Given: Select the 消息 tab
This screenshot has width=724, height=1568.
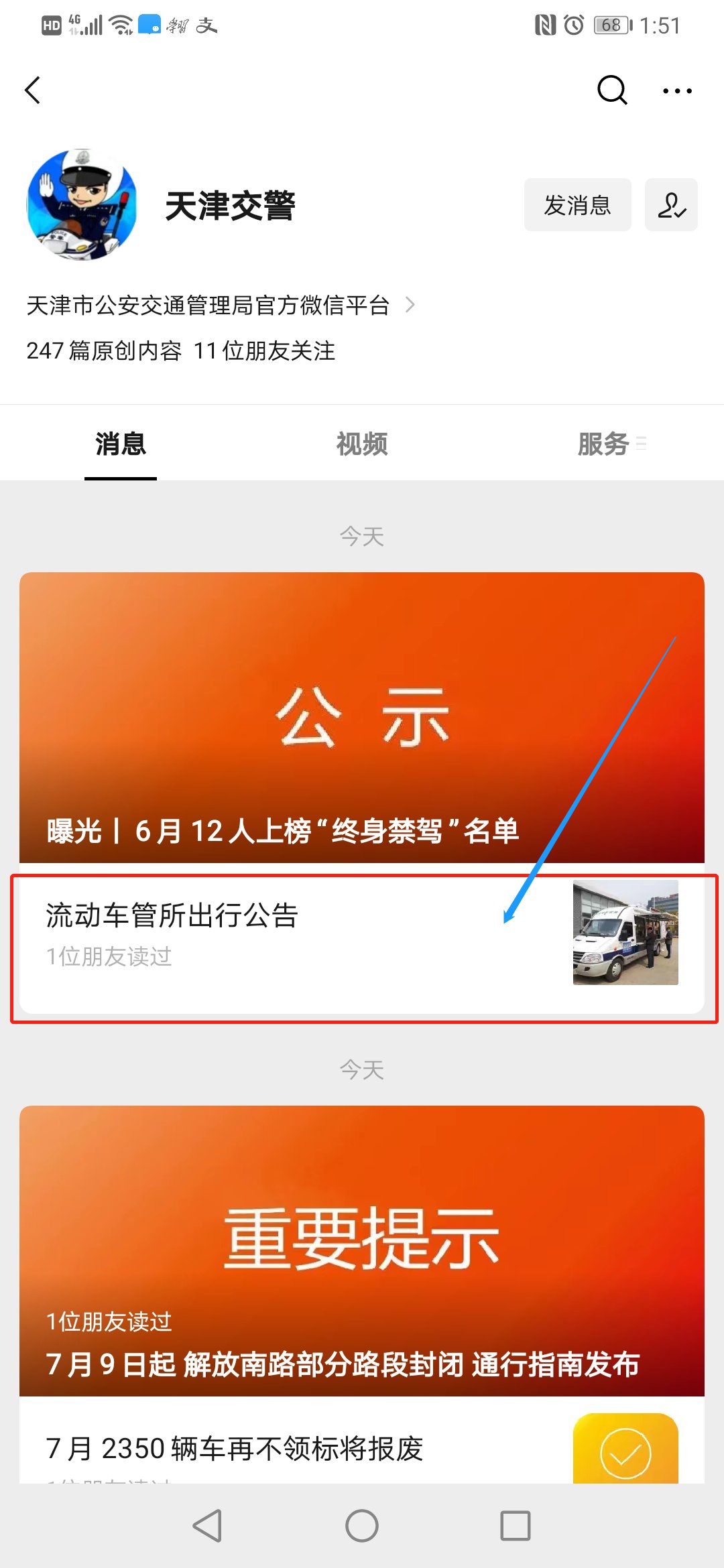Looking at the screenshot, I should coord(121,444).
